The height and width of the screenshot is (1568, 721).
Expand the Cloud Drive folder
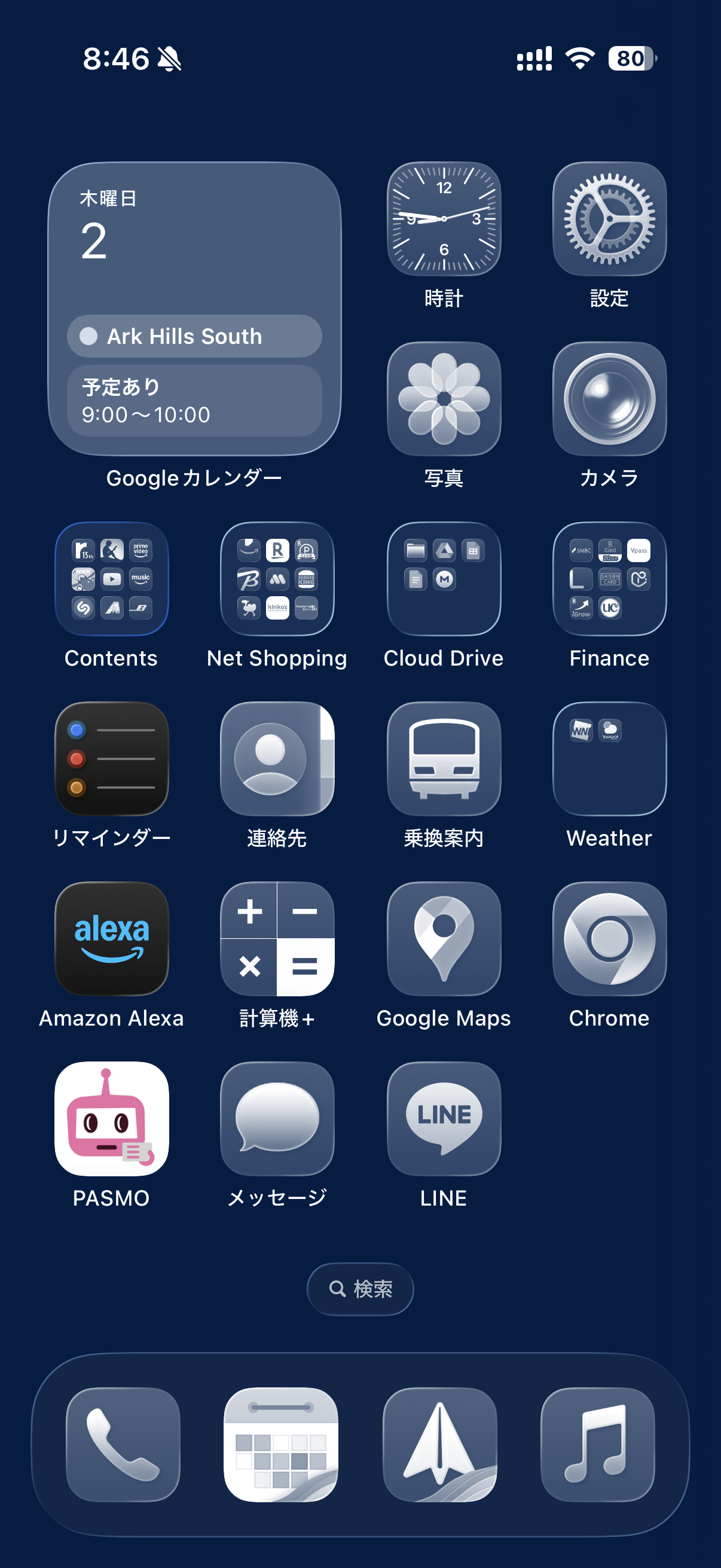coord(444,579)
